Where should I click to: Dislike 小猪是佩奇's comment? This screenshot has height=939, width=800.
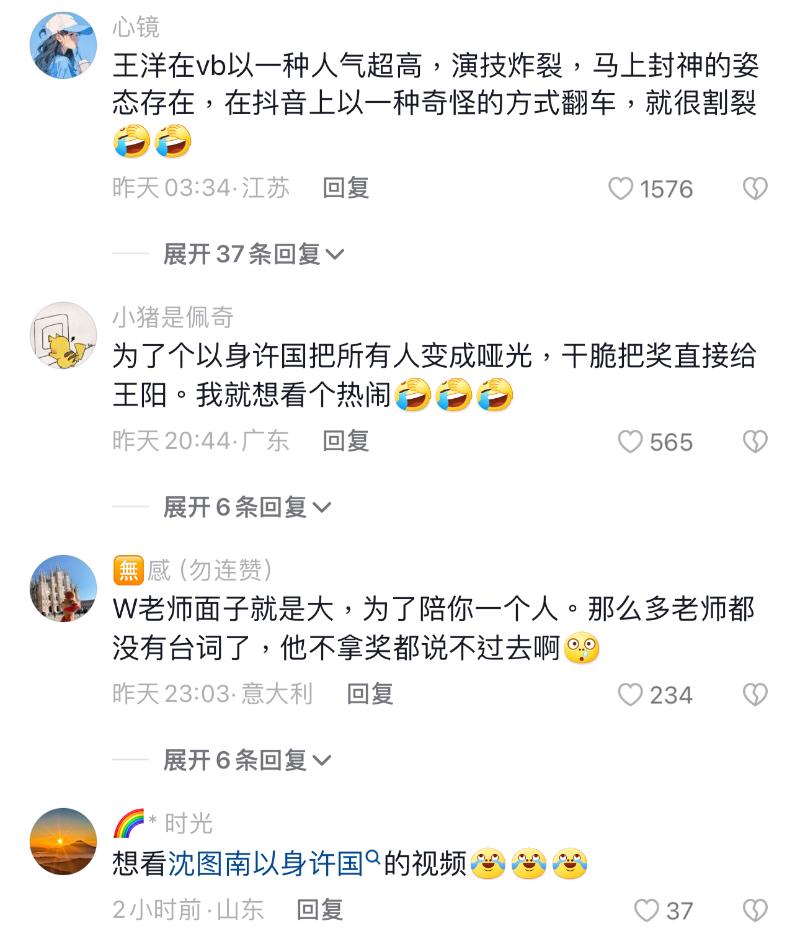pos(755,442)
